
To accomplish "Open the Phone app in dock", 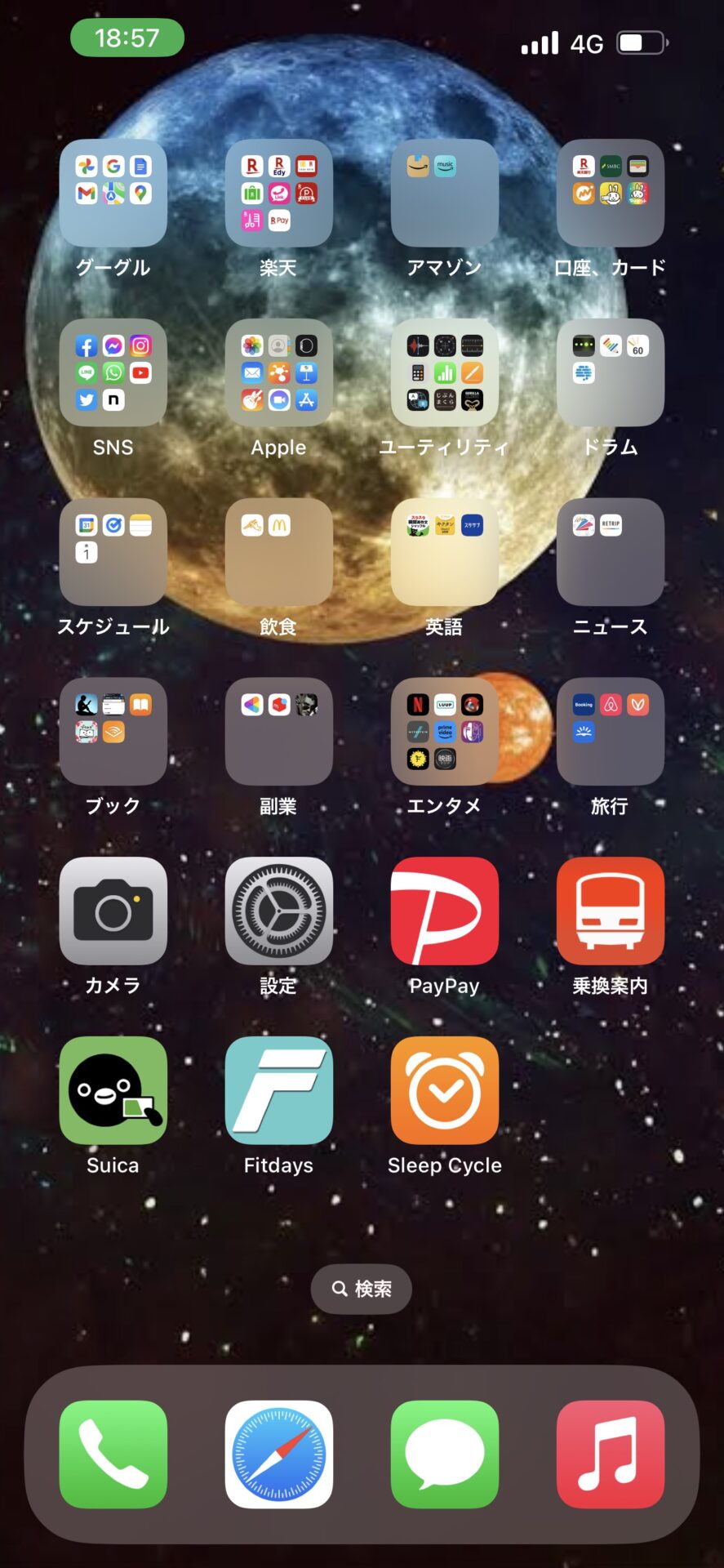I will coord(113,1454).
